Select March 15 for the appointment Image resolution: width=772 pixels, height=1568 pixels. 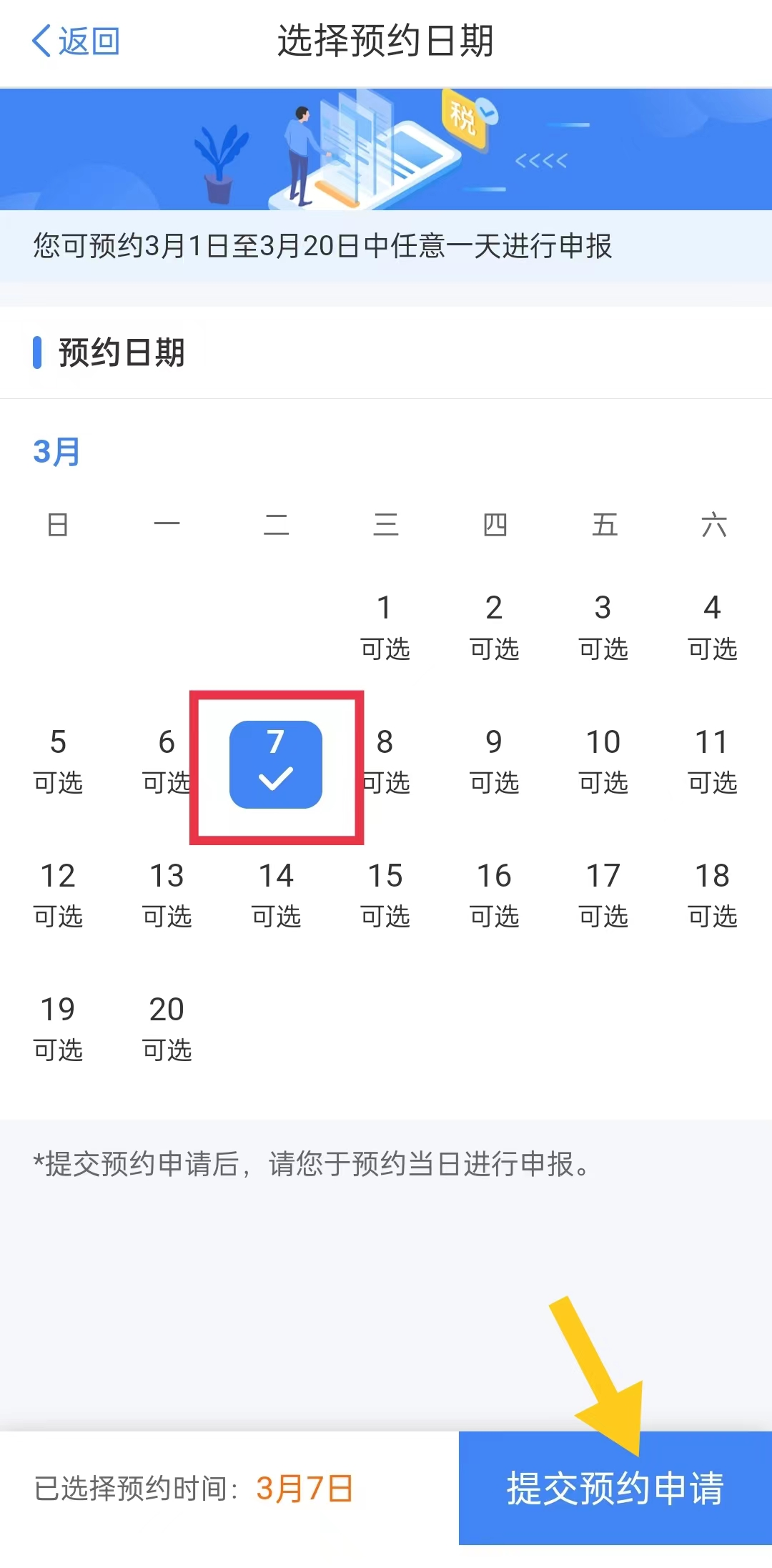click(x=385, y=894)
